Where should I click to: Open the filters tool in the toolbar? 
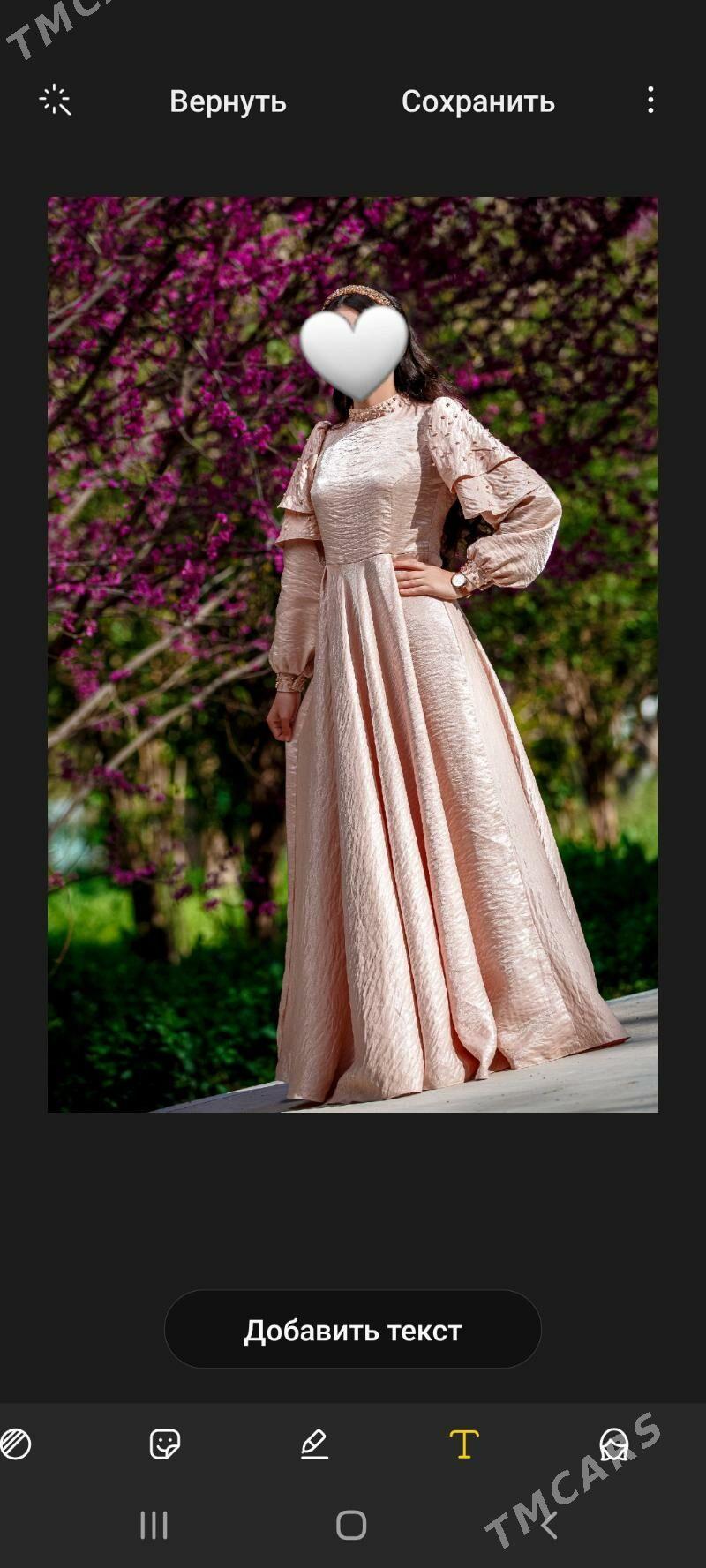tap(15, 1444)
